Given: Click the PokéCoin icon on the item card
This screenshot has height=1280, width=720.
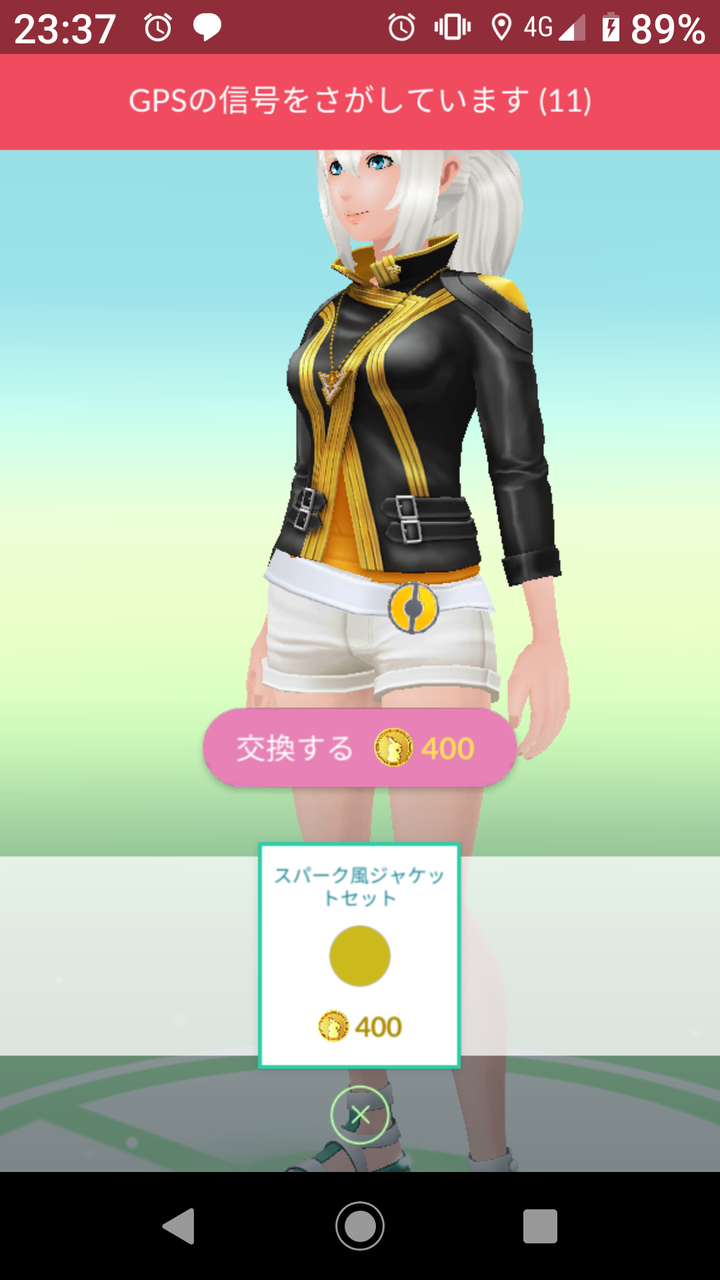Looking at the screenshot, I should pos(333,1026).
